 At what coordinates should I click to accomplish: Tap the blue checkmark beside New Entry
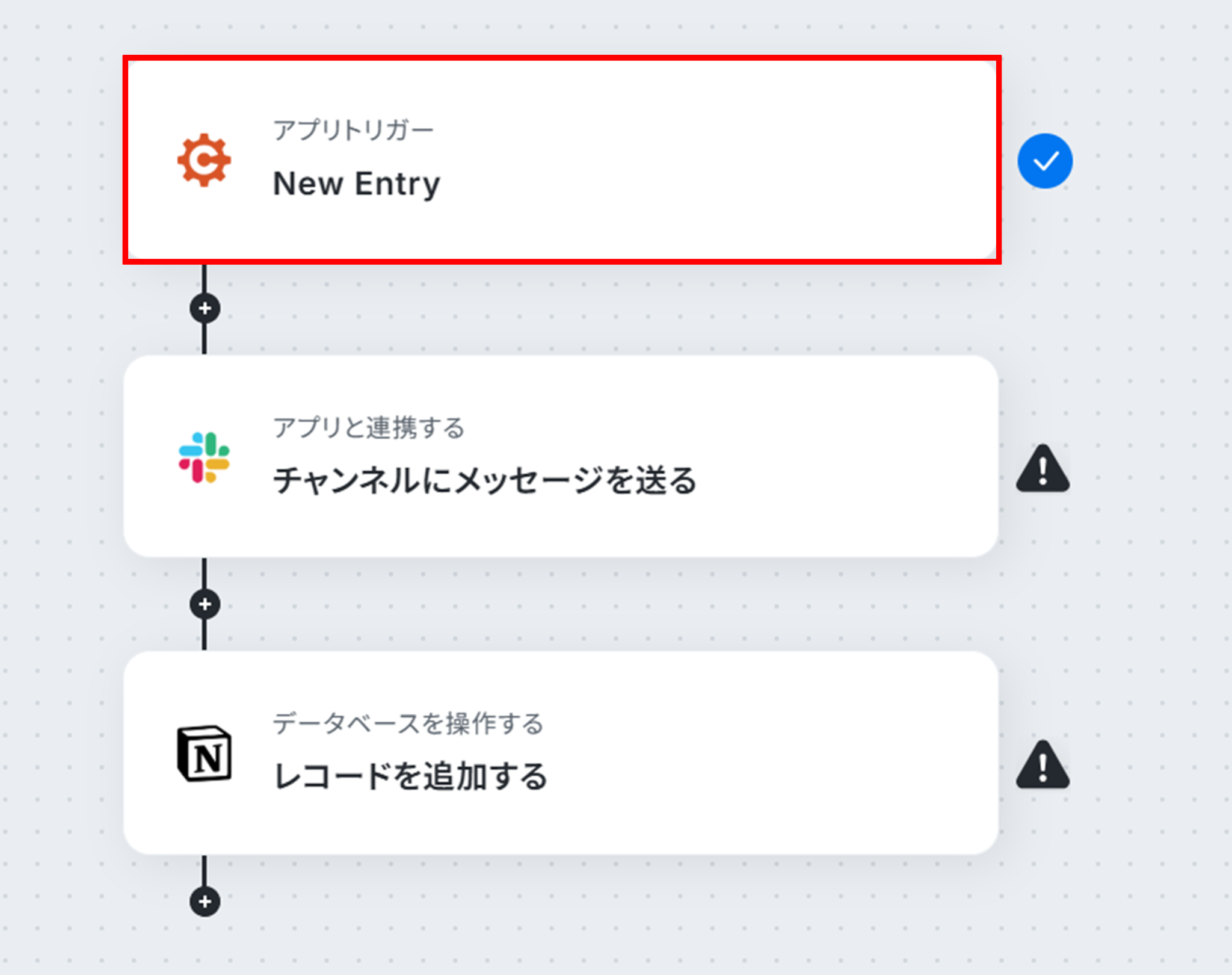point(1045,161)
